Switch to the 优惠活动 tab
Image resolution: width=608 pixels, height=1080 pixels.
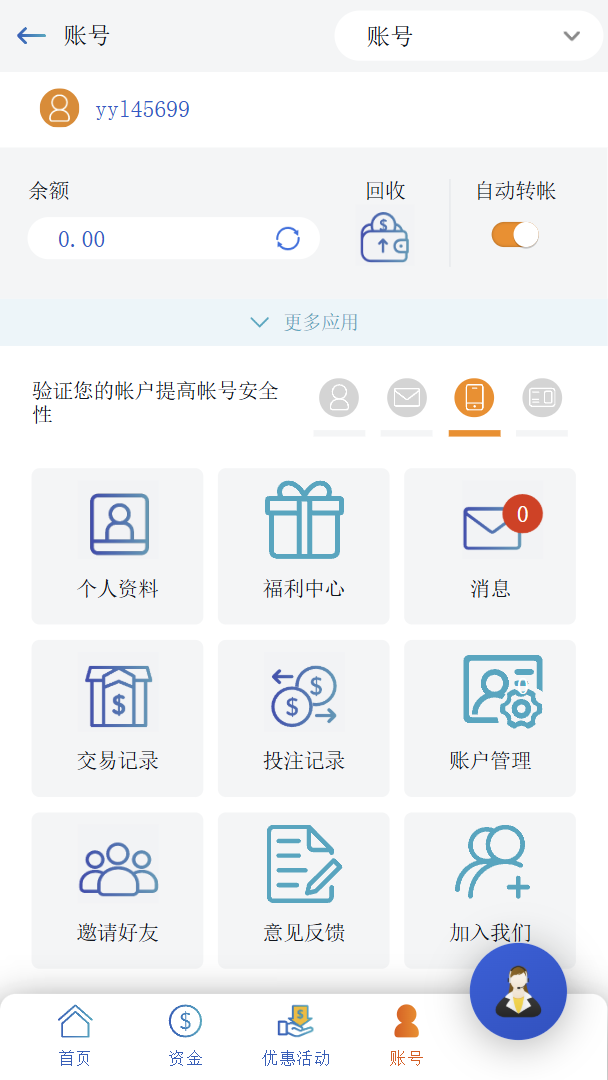[x=296, y=1035]
